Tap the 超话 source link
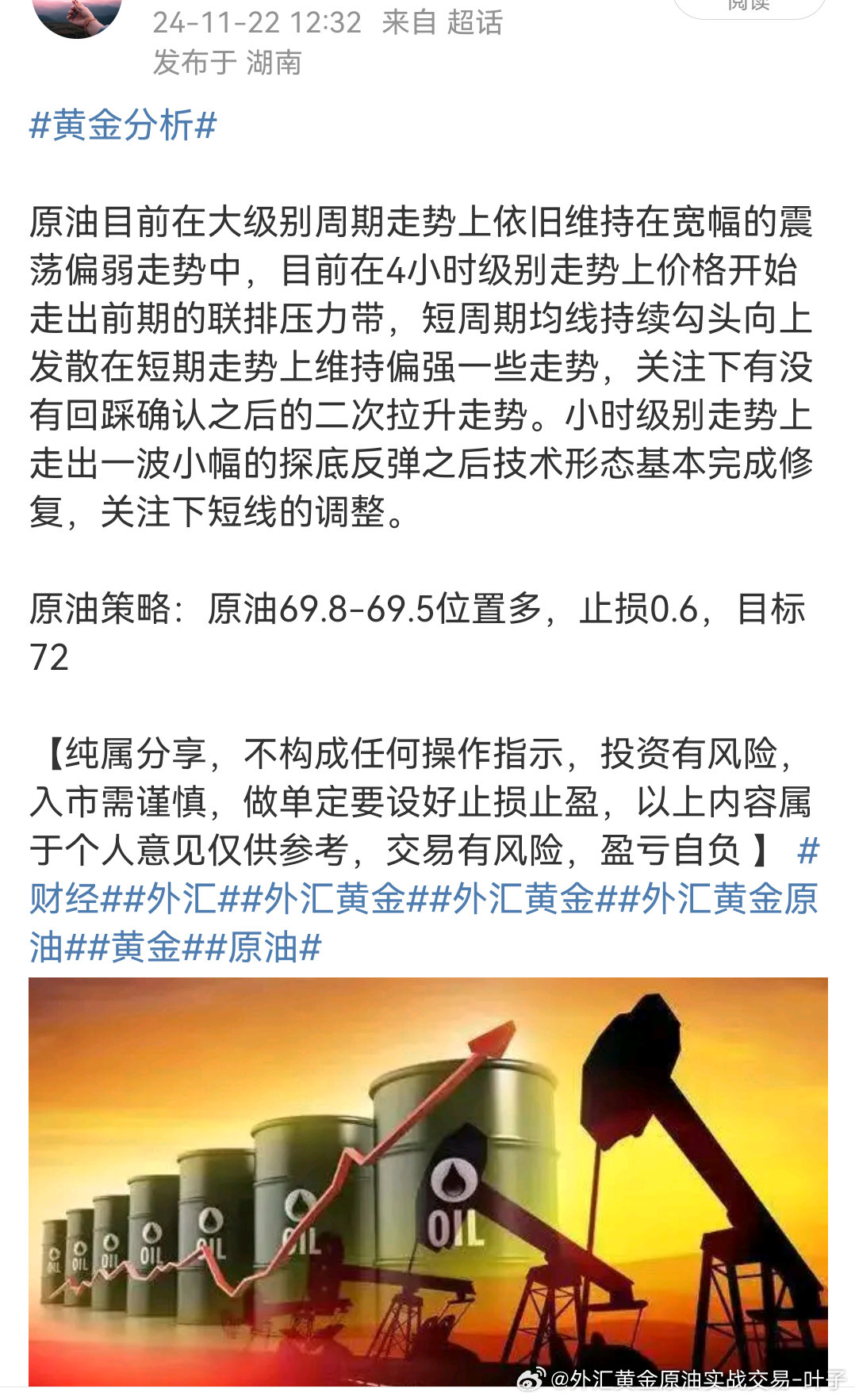The height and width of the screenshot is (1400, 855). tap(474, 22)
